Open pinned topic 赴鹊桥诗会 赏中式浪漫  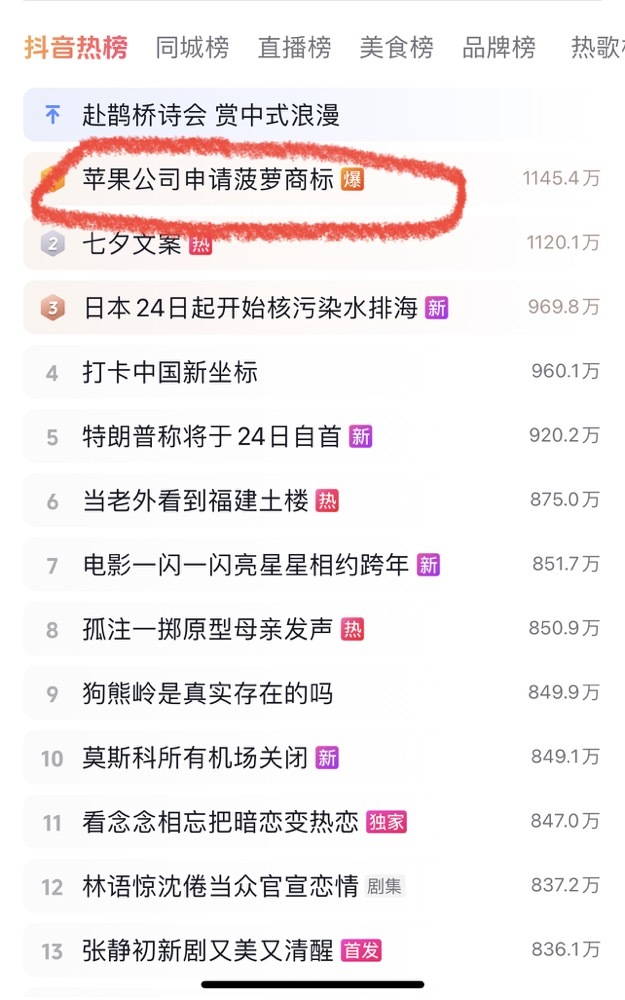coord(211,115)
